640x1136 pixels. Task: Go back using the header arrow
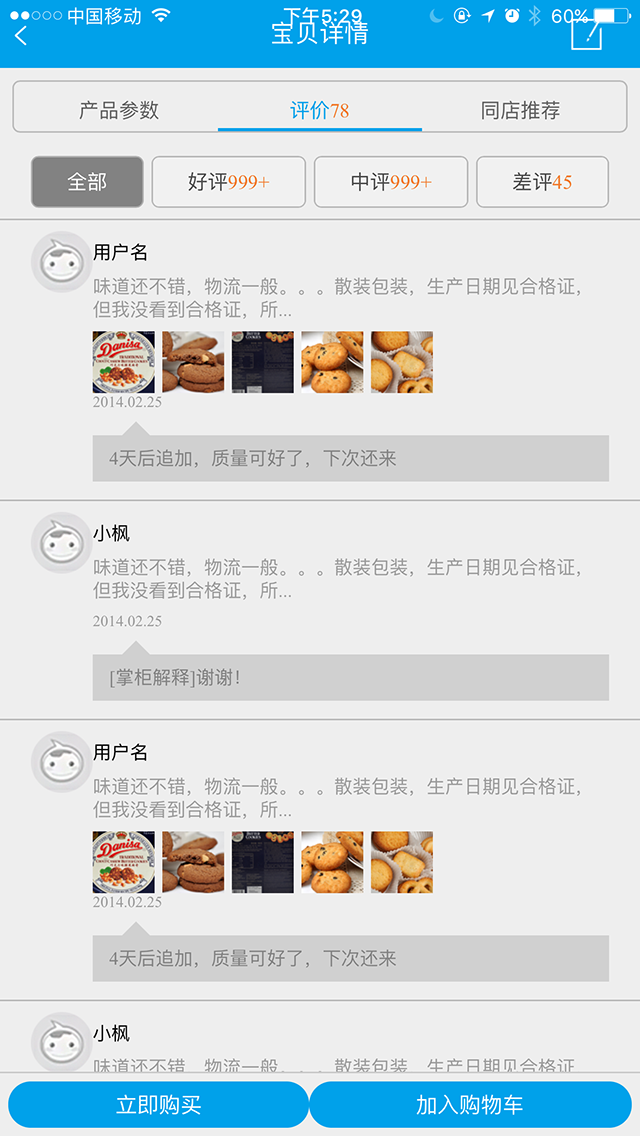[22, 35]
